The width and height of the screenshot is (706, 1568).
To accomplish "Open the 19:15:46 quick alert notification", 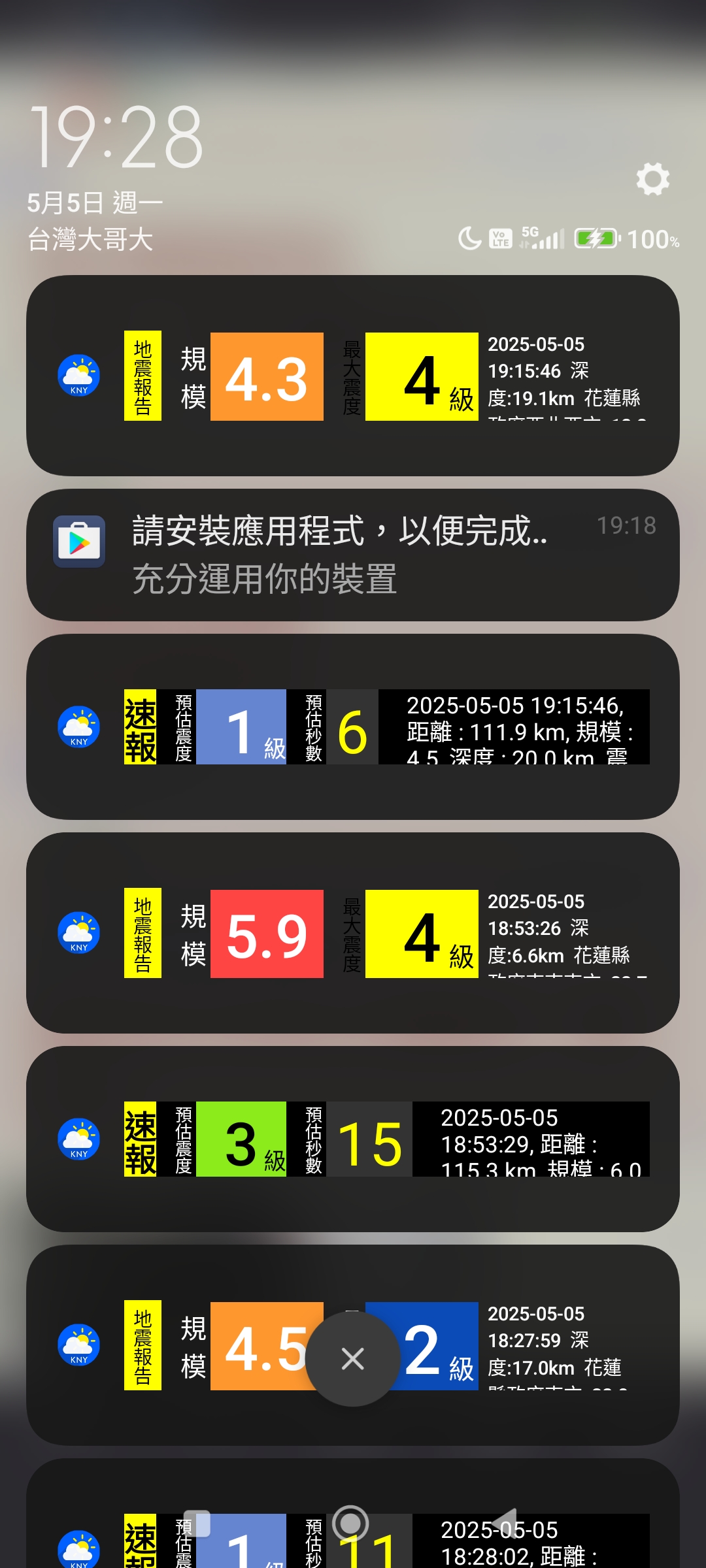I will click(x=353, y=727).
